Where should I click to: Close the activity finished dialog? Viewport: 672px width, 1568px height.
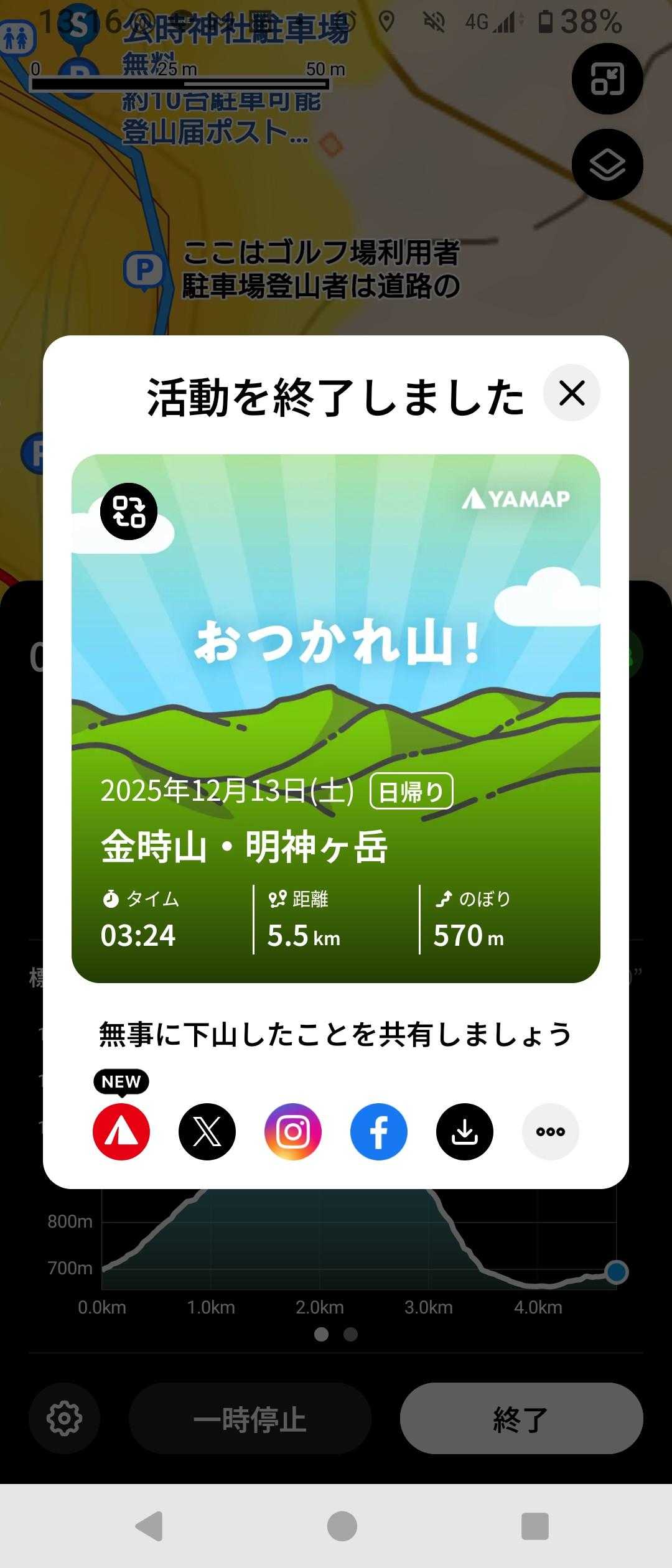click(572, 393)
